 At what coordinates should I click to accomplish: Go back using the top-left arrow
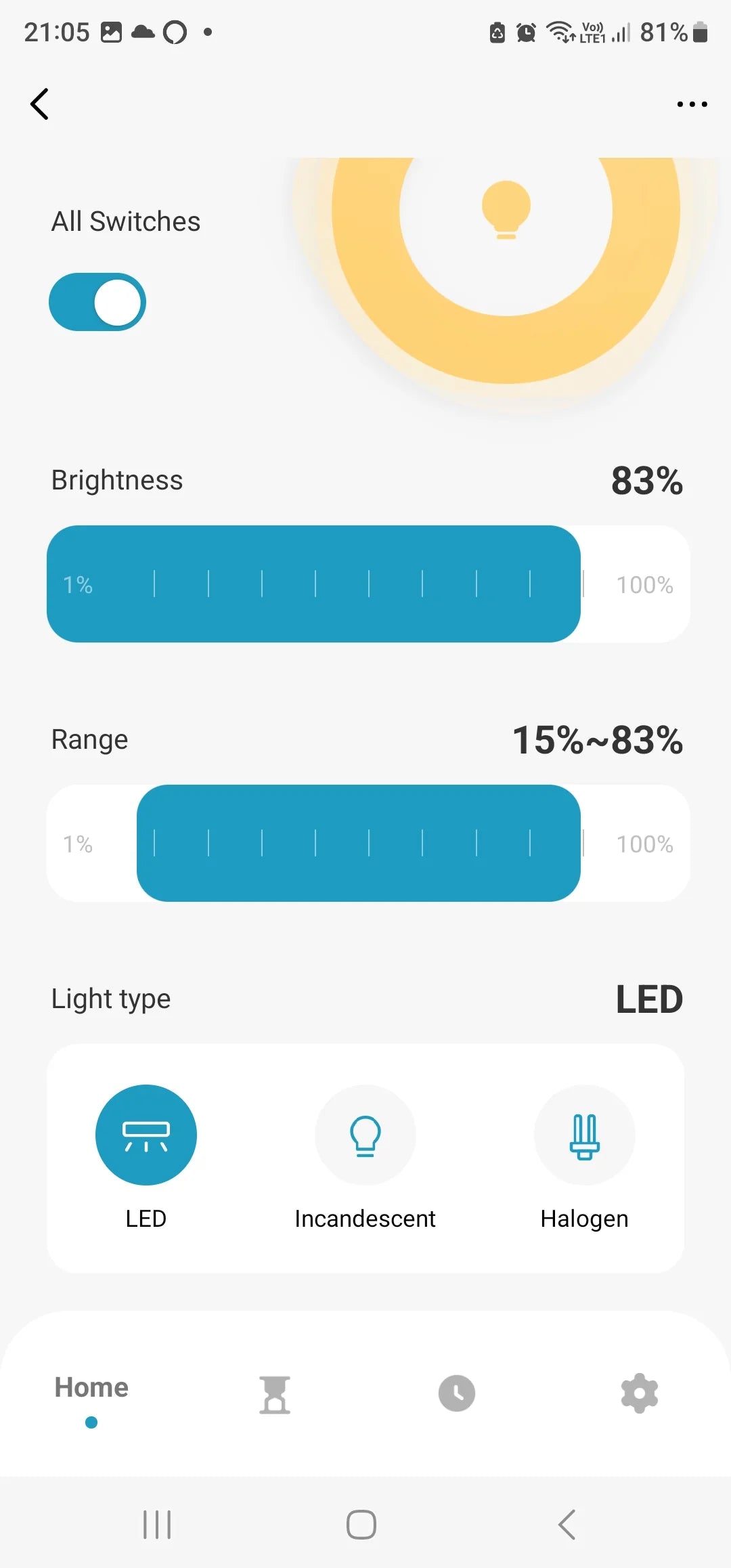click(40, 104)
